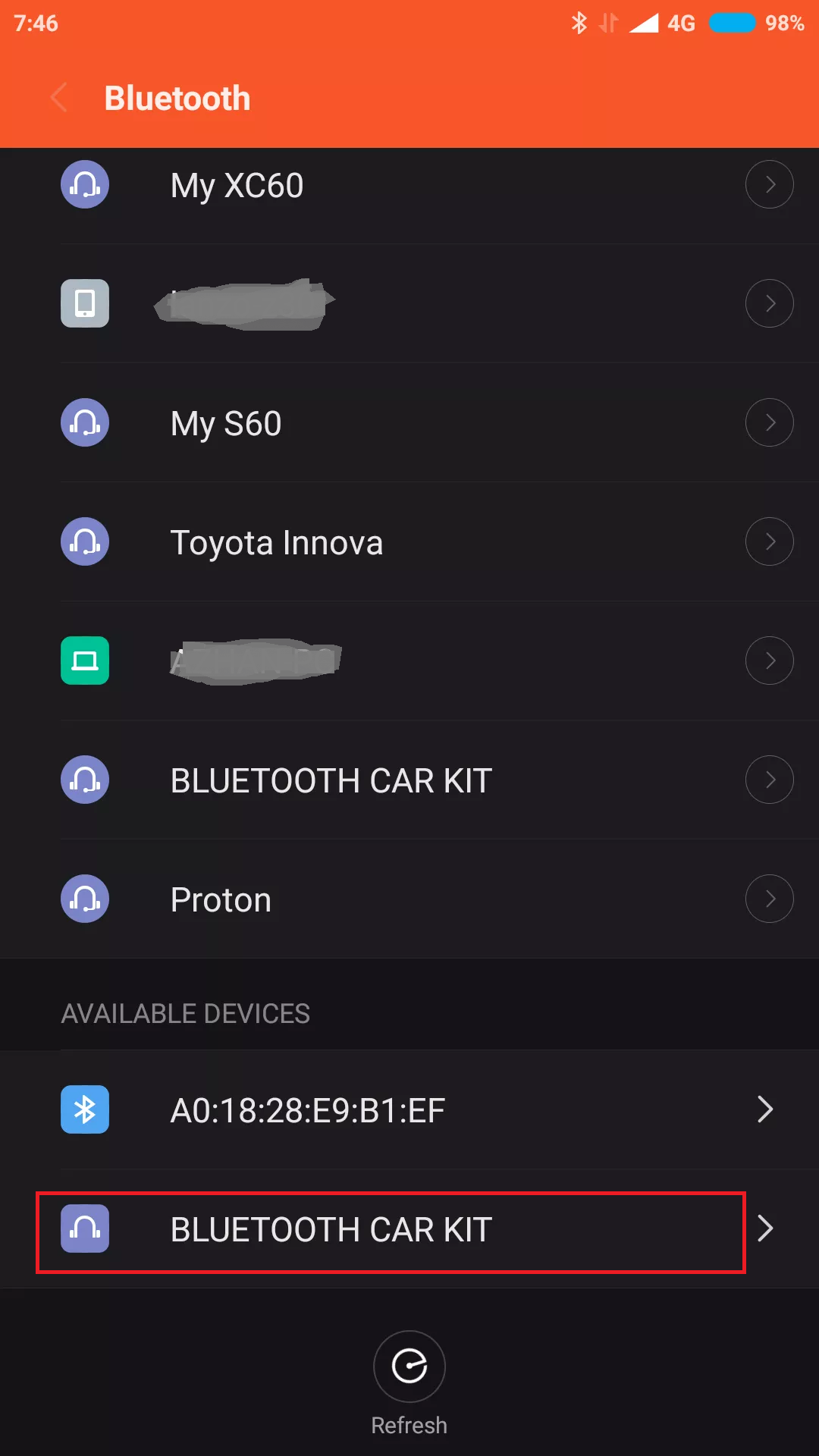Select the Toyota Innova paired device
The width and height of the screenshot is (819, 1456).
coord(277,542)
